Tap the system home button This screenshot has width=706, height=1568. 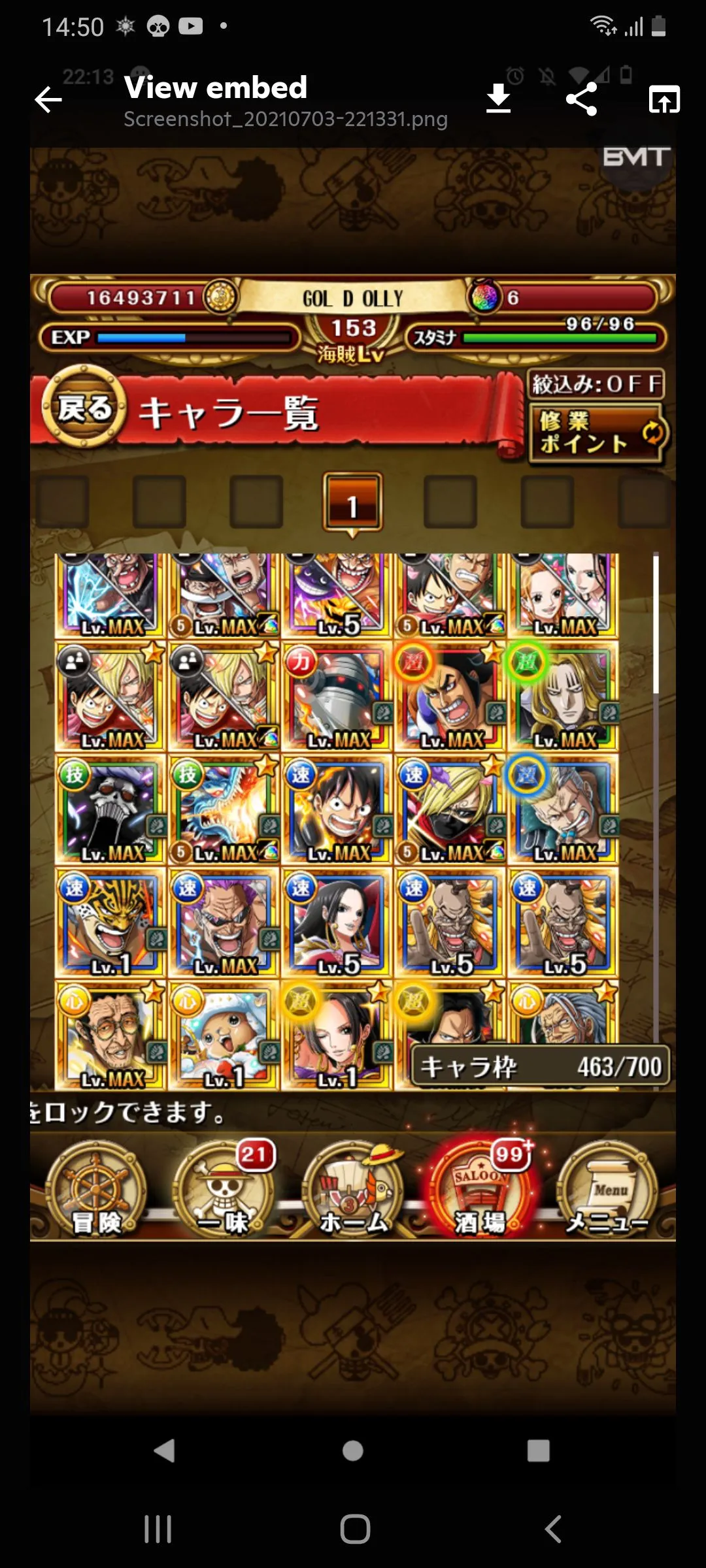click(x=355, y=1529)
